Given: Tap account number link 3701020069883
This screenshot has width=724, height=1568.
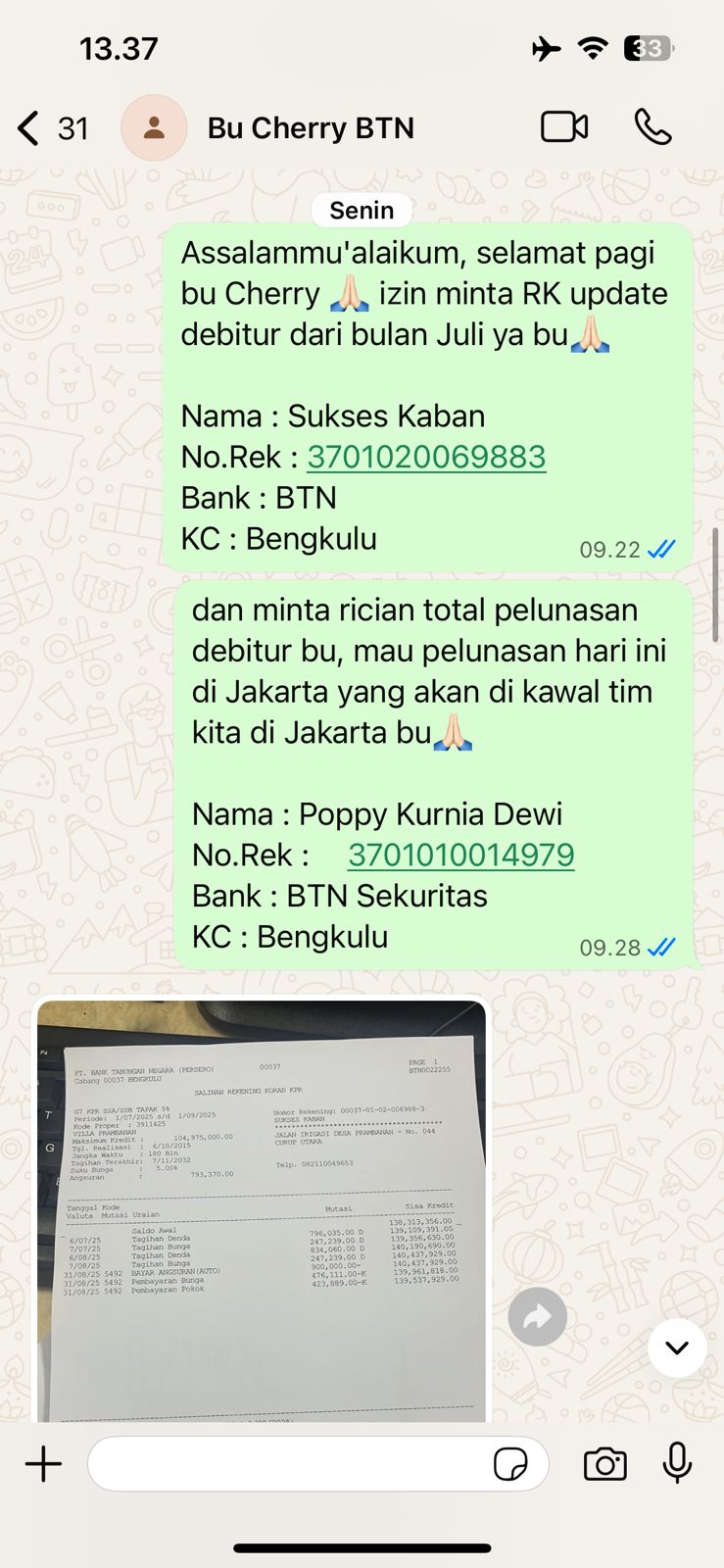Looking at the screenshot, I should tap(426, 457).
